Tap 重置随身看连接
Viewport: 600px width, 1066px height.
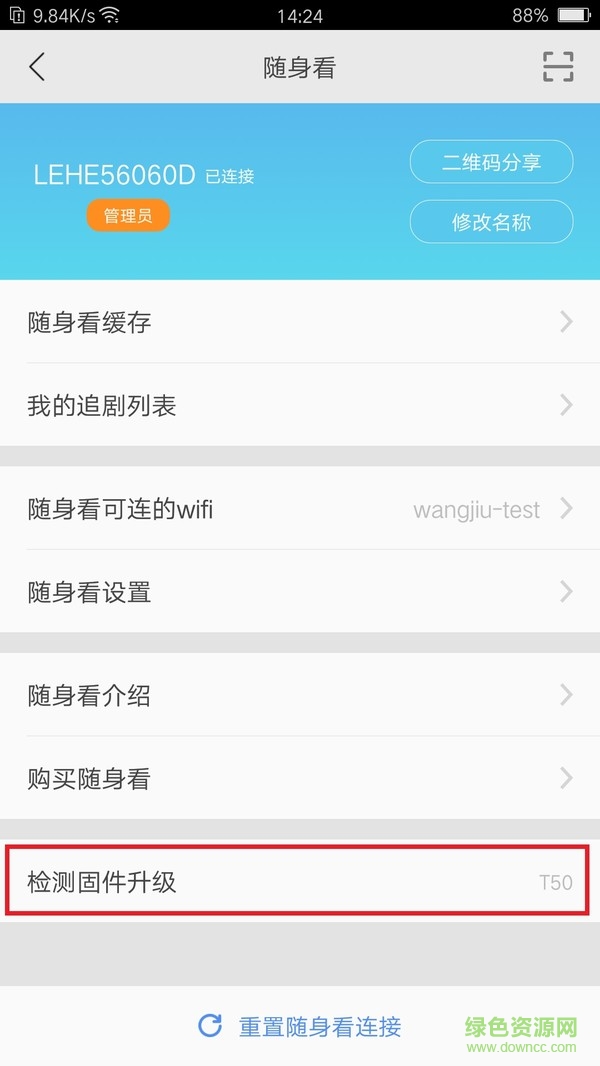point(301,1026)
